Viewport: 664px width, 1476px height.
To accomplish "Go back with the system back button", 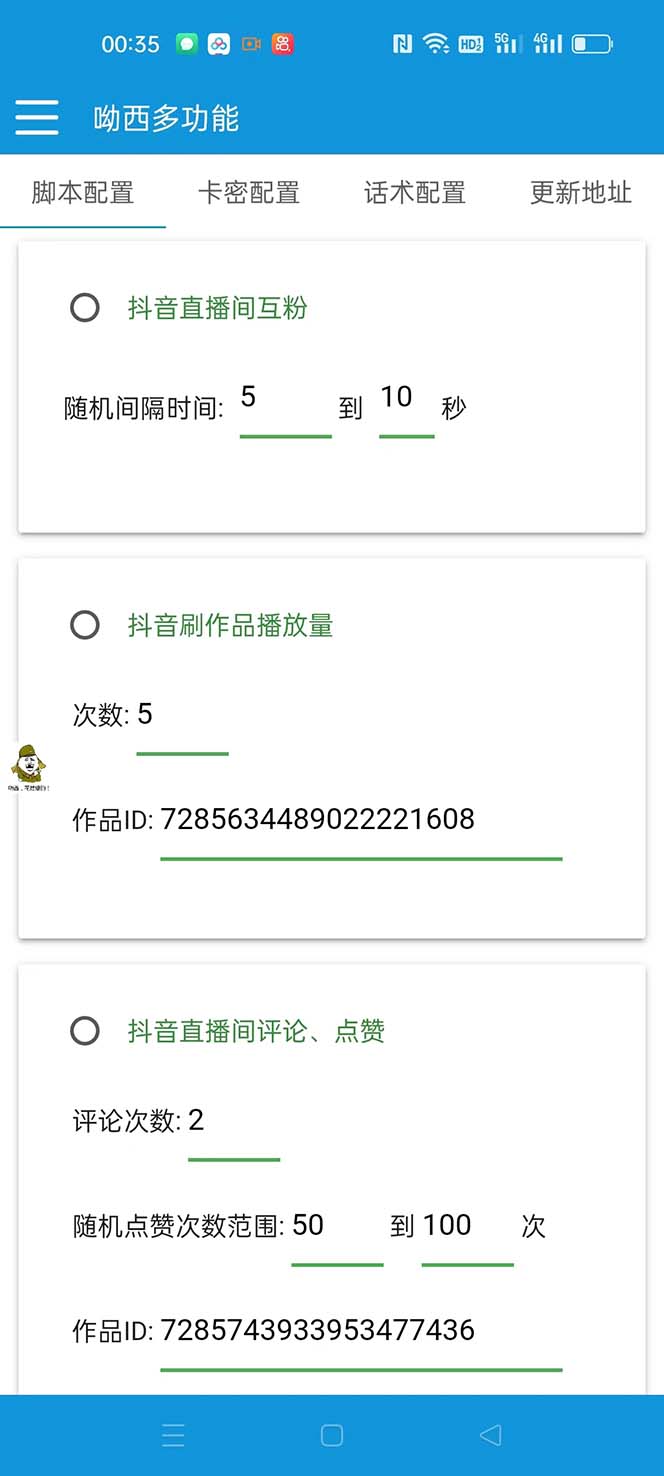I will click(x=490, y=1435).
